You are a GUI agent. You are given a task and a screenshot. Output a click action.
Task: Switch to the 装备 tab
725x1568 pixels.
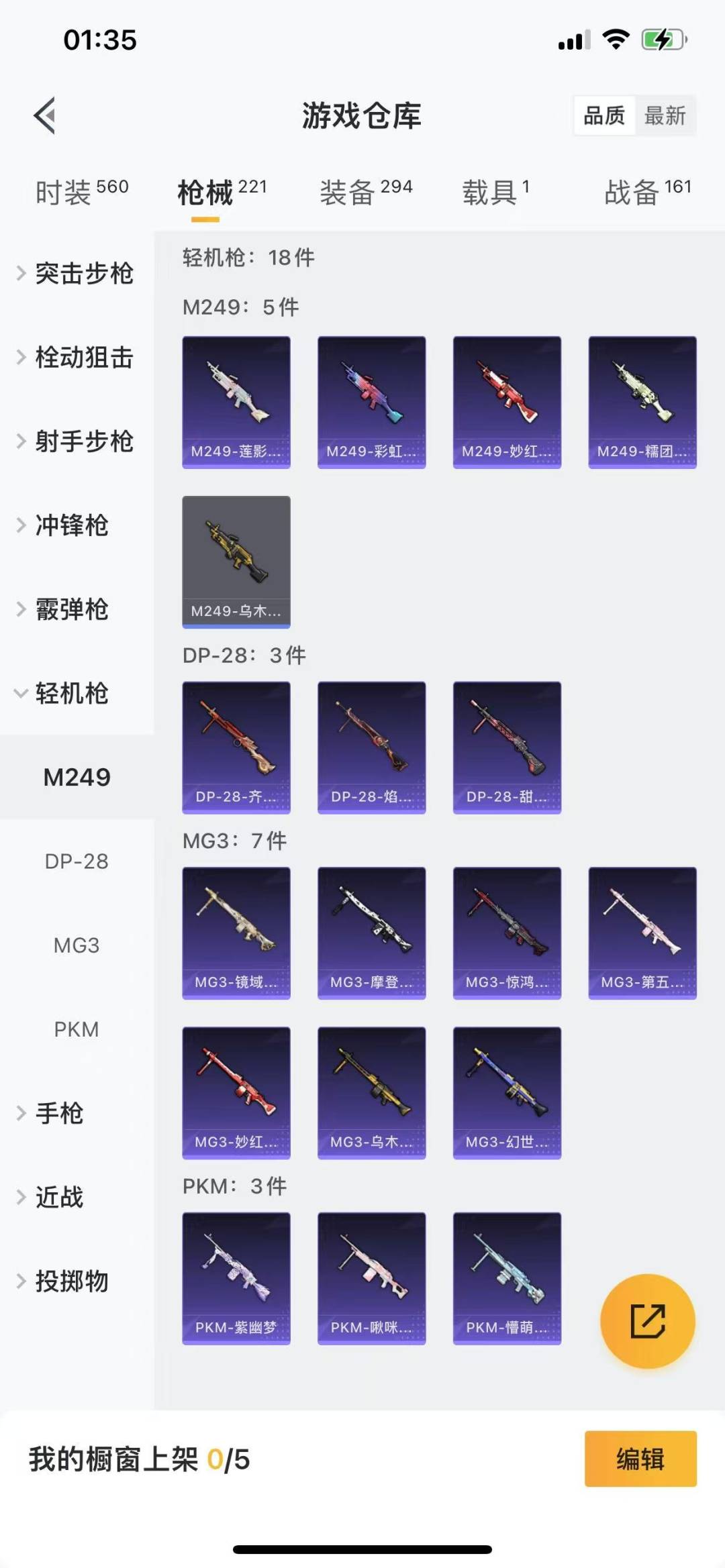(x=366, y=193)
